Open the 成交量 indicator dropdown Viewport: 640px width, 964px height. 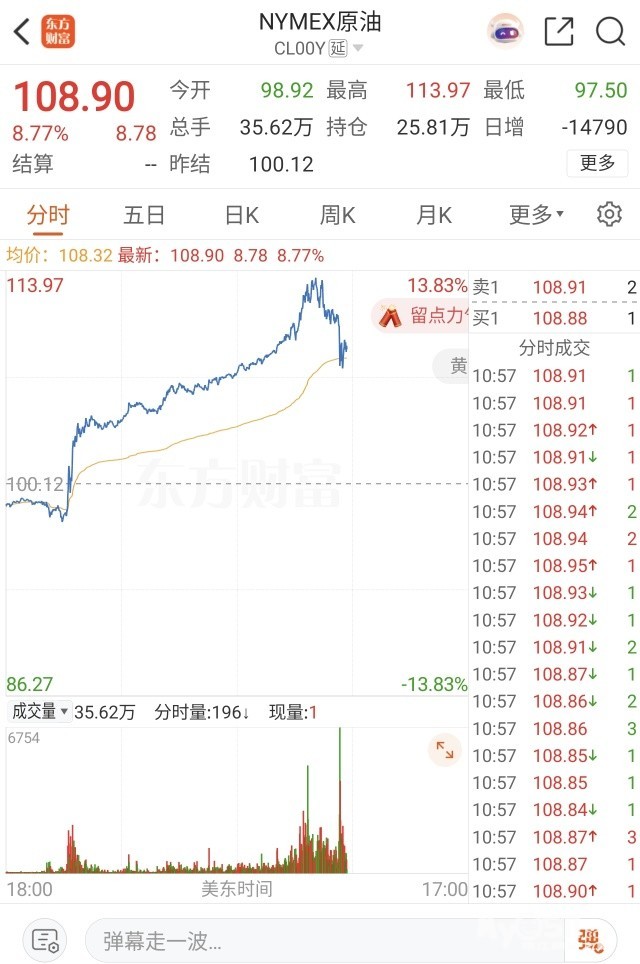click(x=39, y=712)
